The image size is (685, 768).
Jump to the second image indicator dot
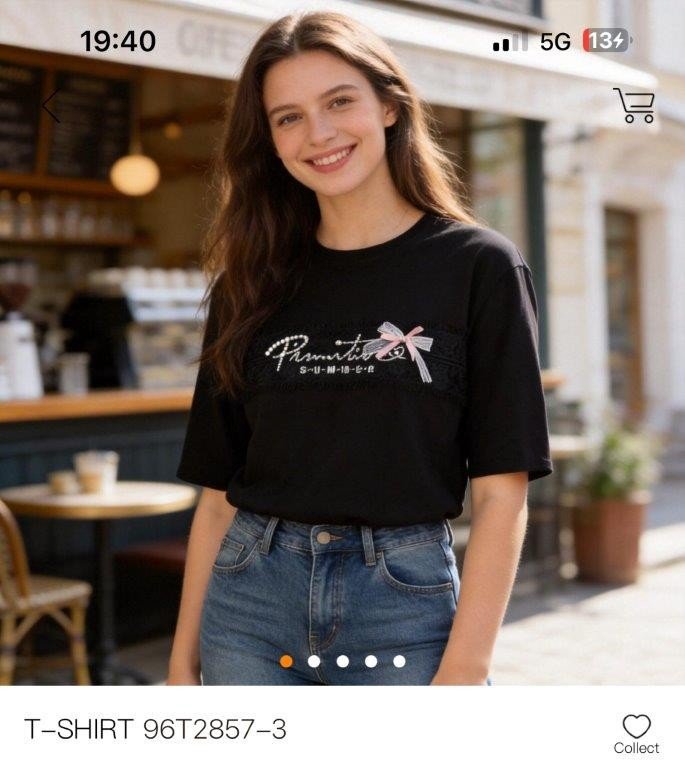[314, 661]
